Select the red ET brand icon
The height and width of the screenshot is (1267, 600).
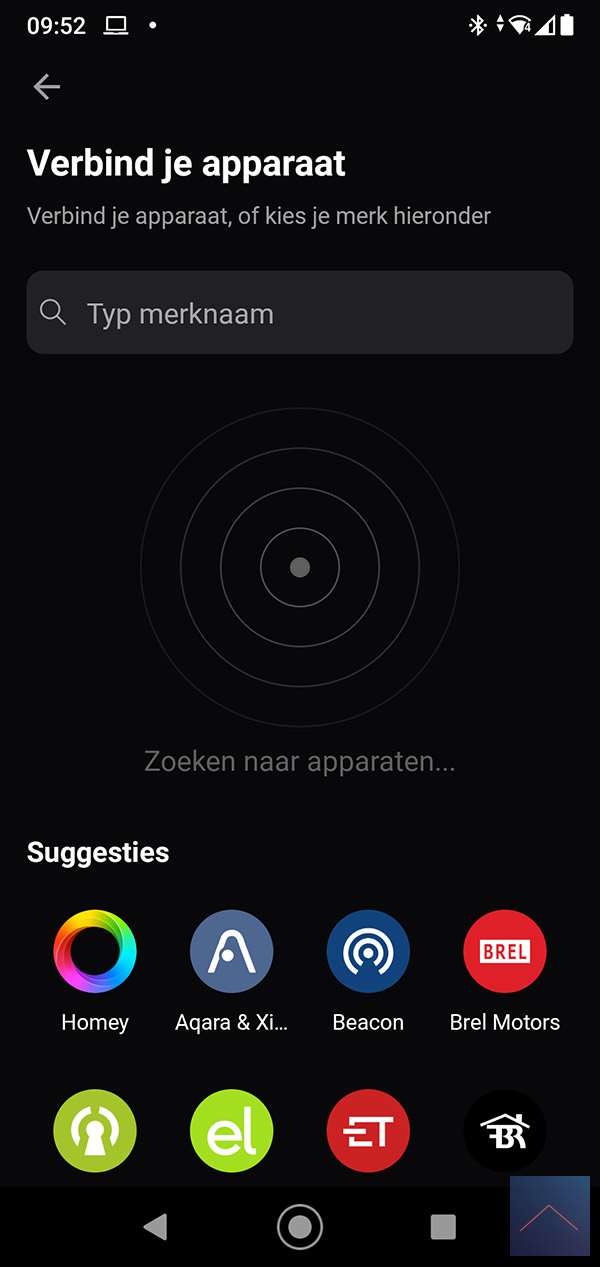coord(368,1131)
